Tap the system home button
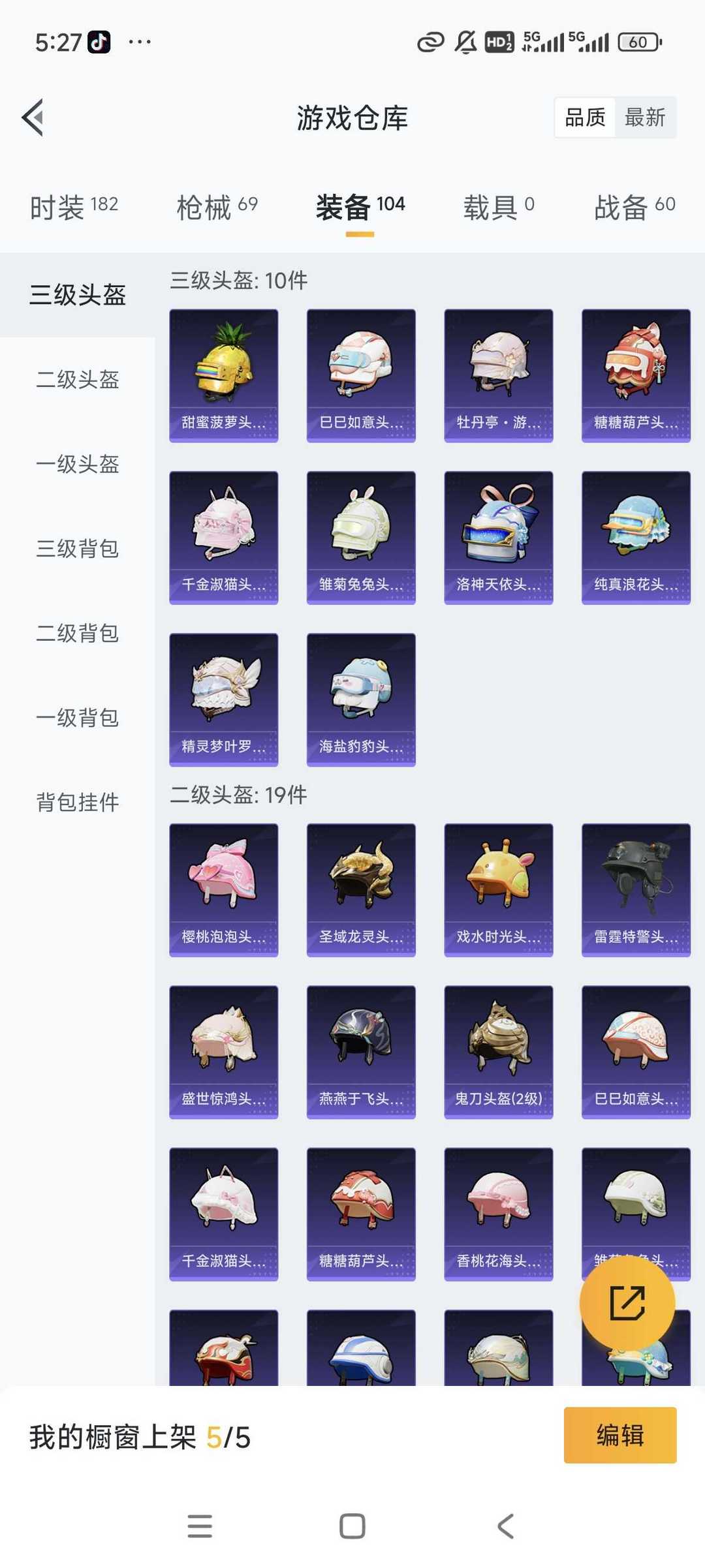 tap(352, 1526)
